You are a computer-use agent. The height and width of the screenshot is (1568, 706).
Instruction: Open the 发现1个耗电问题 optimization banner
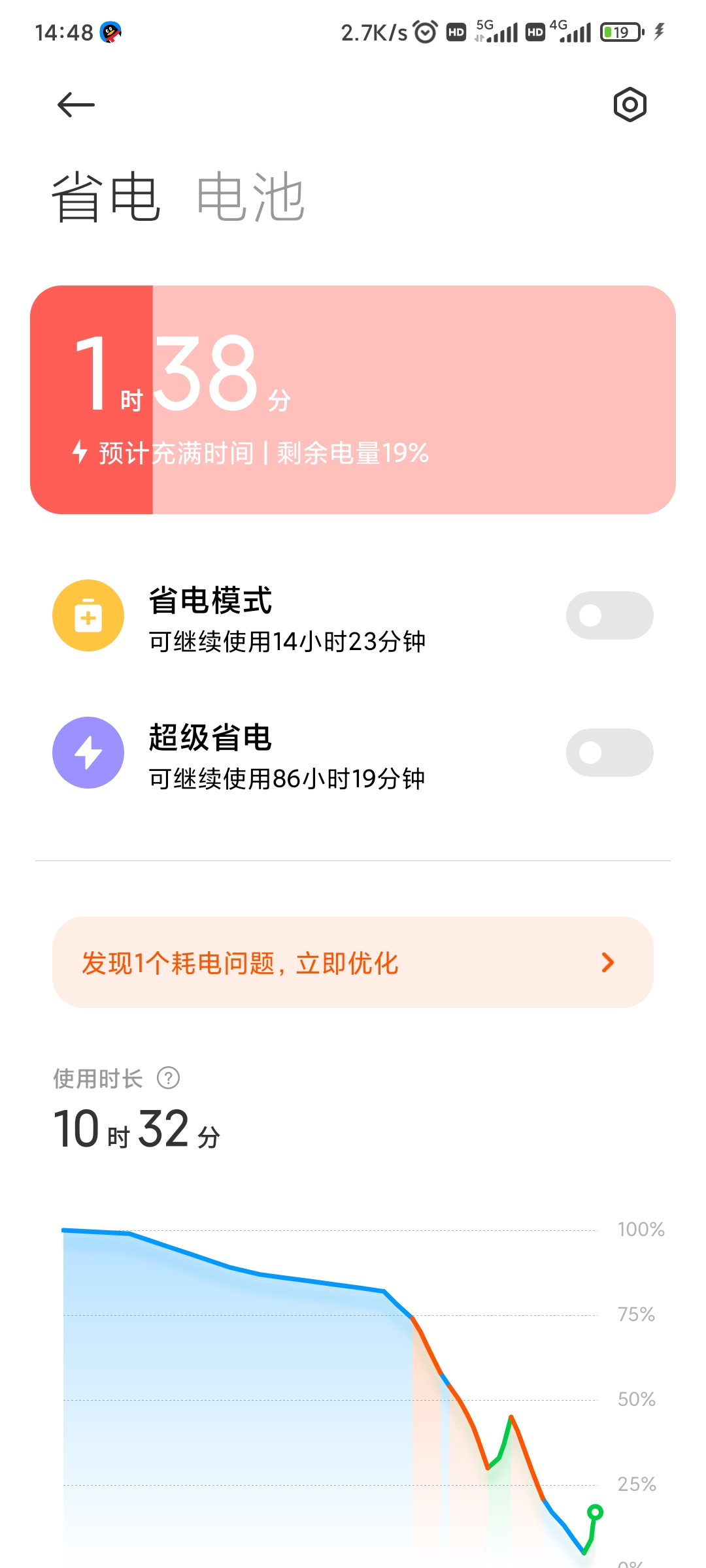(353, 962)
